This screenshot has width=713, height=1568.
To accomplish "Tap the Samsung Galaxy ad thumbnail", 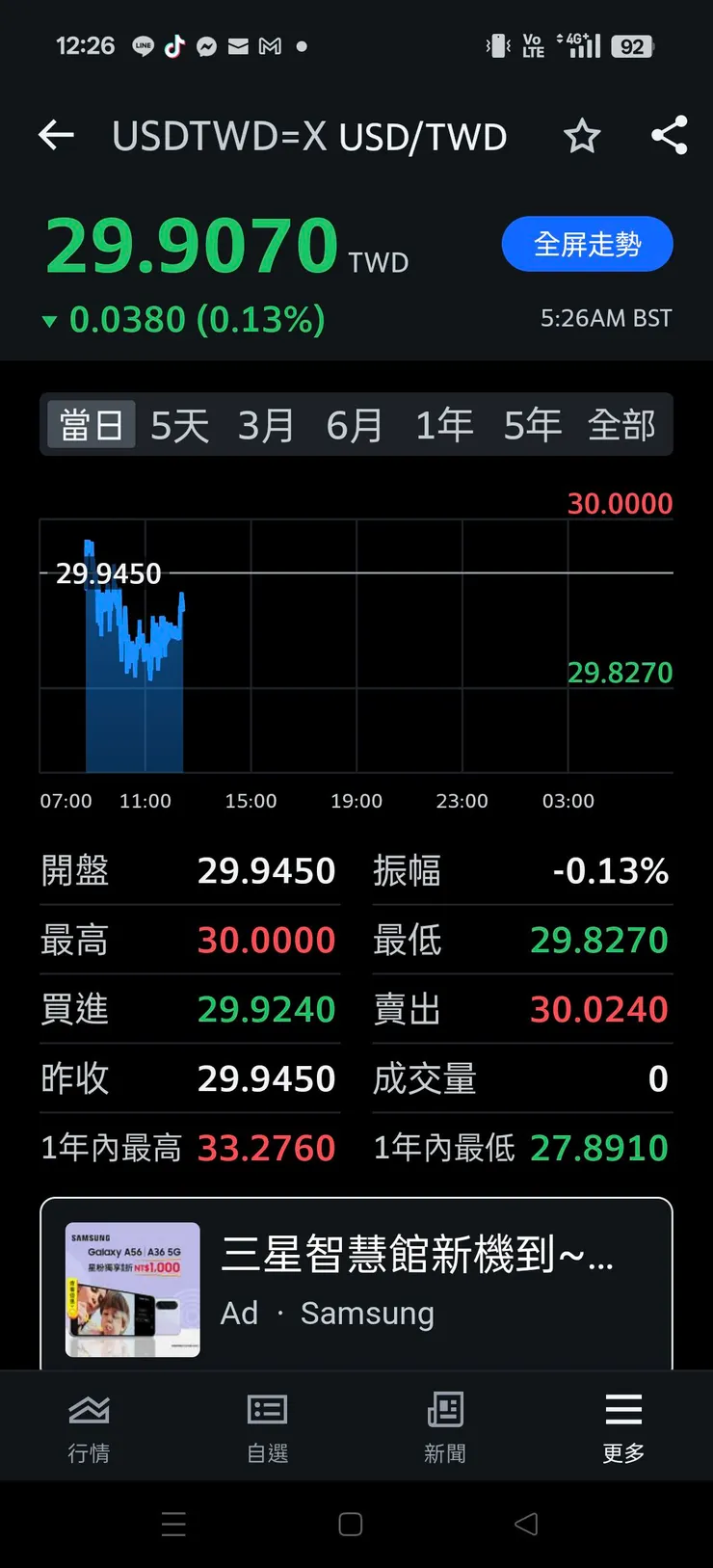I will pyautogui.click(x=132, y=1287).
